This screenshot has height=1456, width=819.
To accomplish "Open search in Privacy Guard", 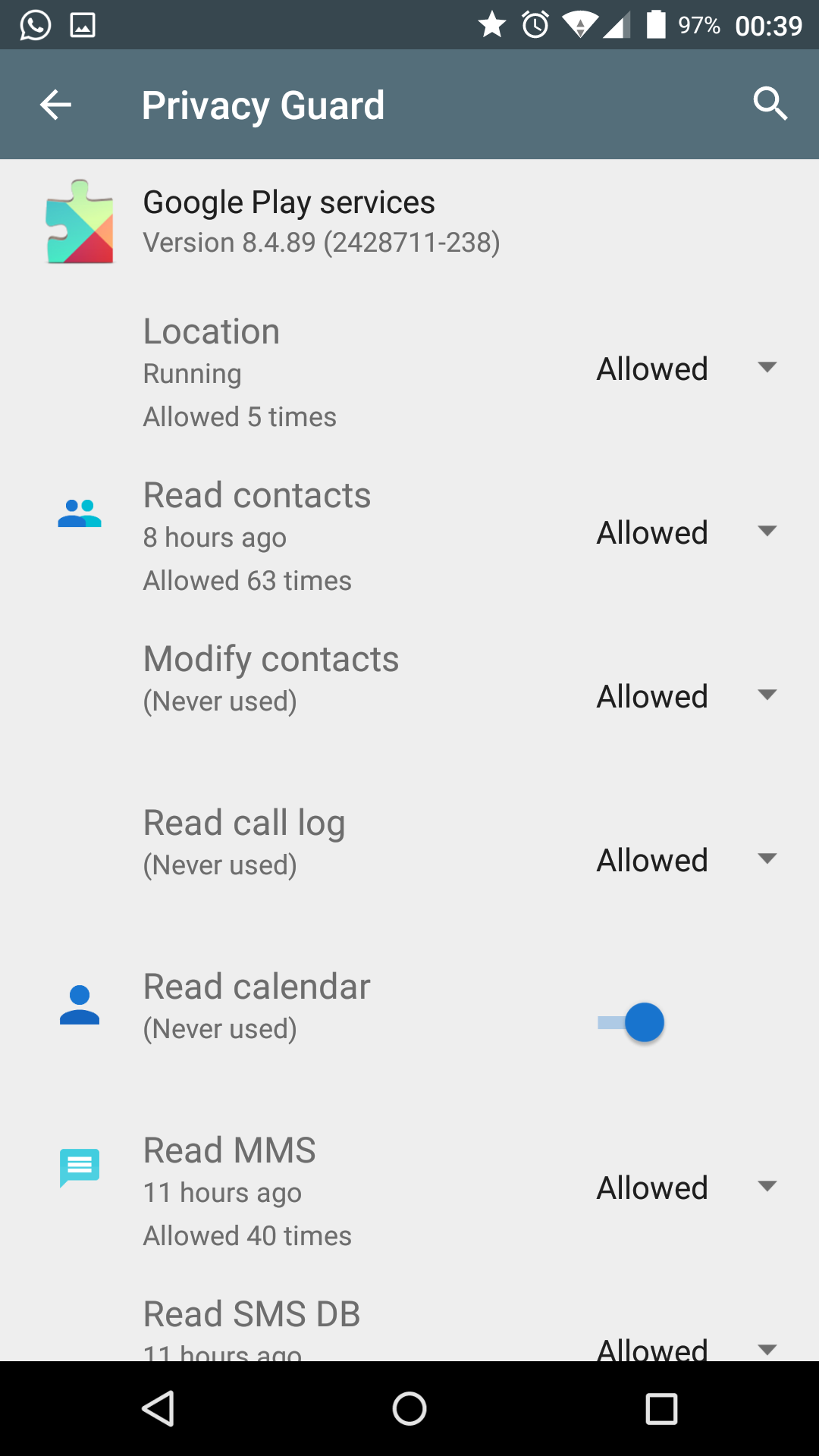I will click(x=770, y=104).
